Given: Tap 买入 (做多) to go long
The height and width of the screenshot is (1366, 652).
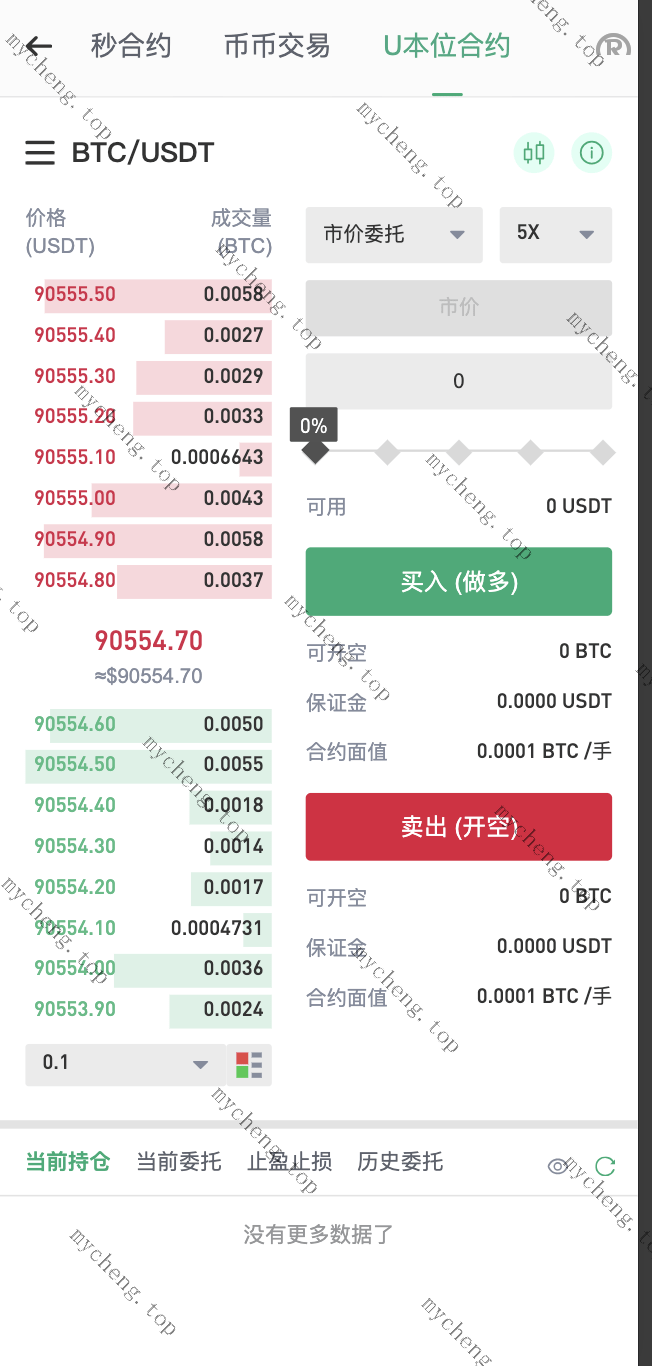Looking at the screenshot, I should [x=458, y=581].
